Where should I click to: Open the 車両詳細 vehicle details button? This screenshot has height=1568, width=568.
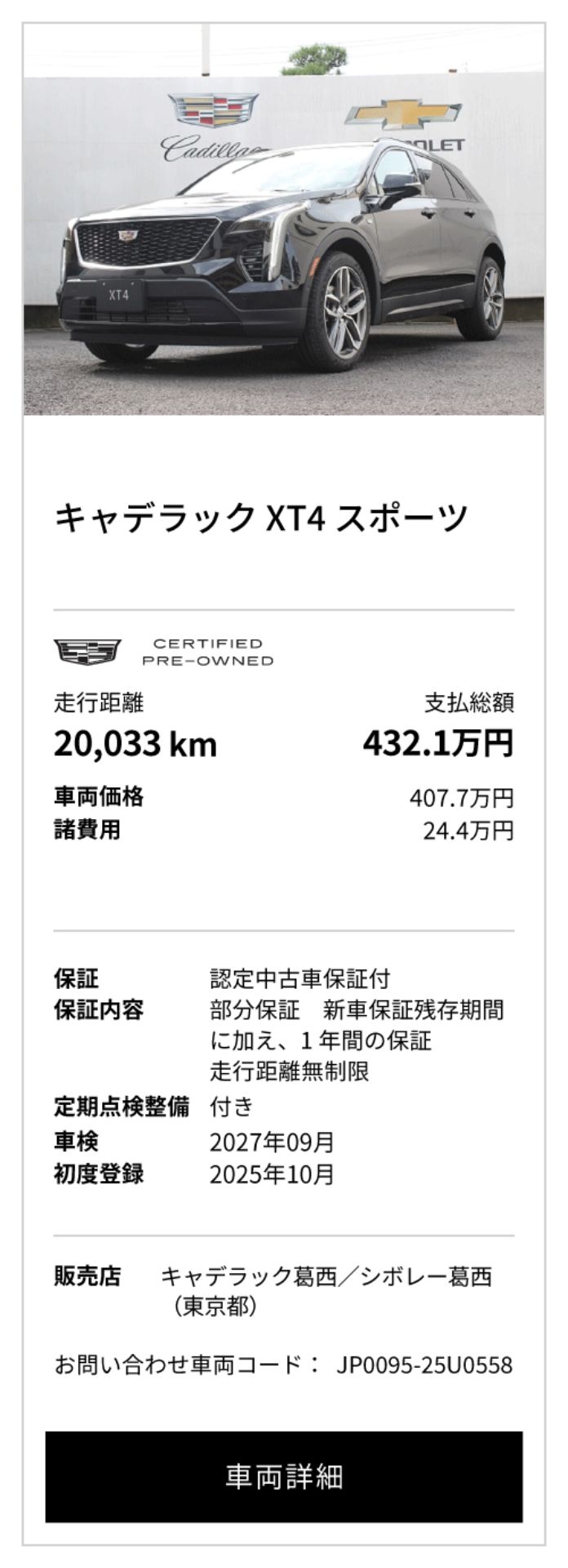tap(283, 1476)
